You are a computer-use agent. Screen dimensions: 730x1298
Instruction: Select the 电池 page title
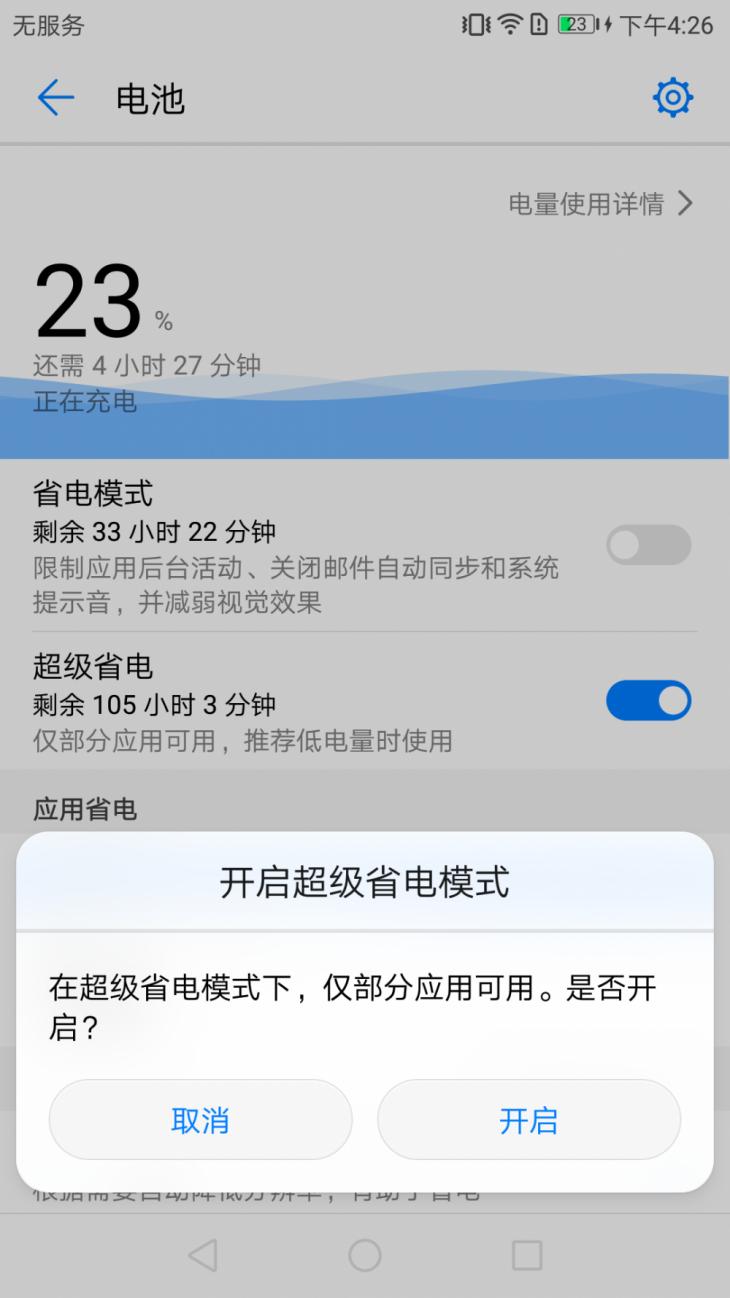[x=152, y=99]
